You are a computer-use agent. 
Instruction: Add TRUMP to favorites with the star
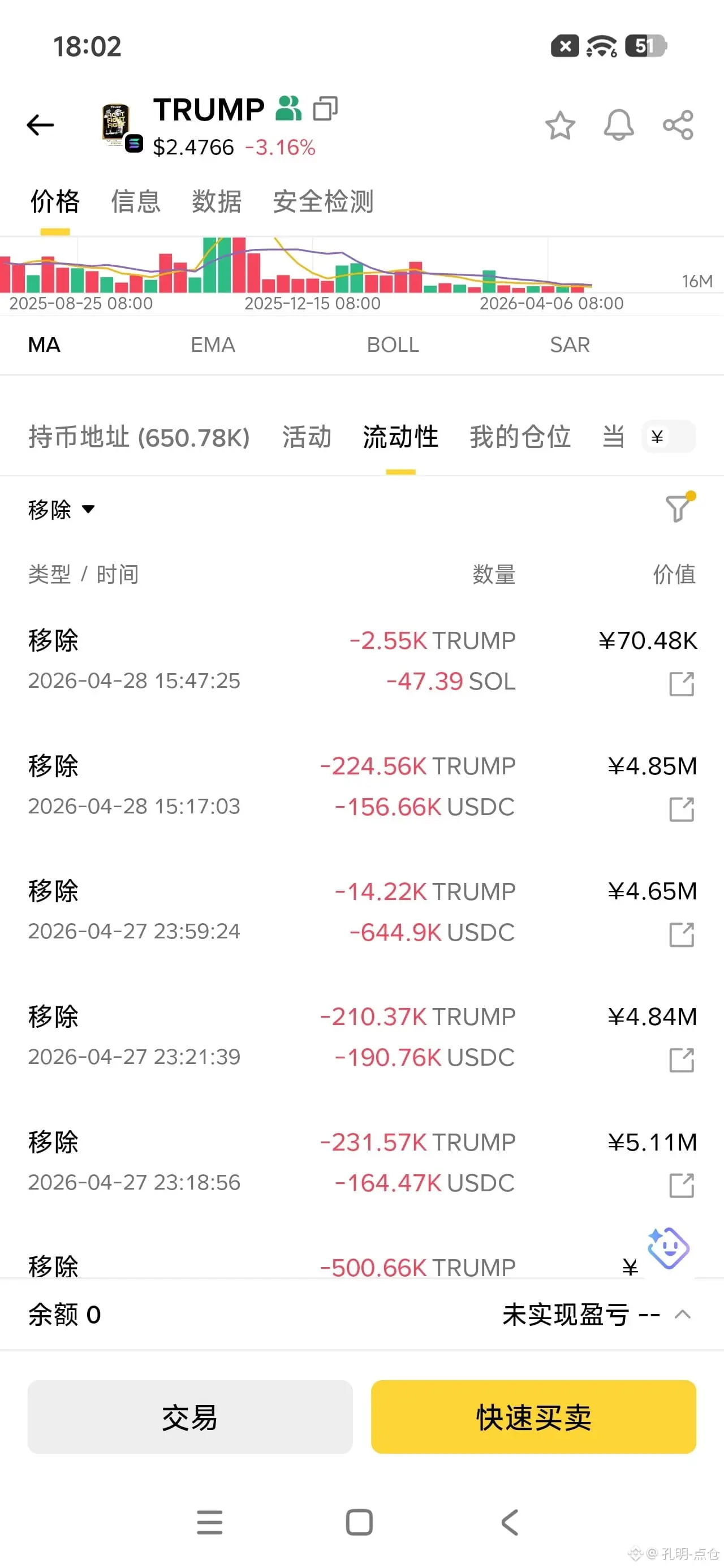[x=559, y=126]
